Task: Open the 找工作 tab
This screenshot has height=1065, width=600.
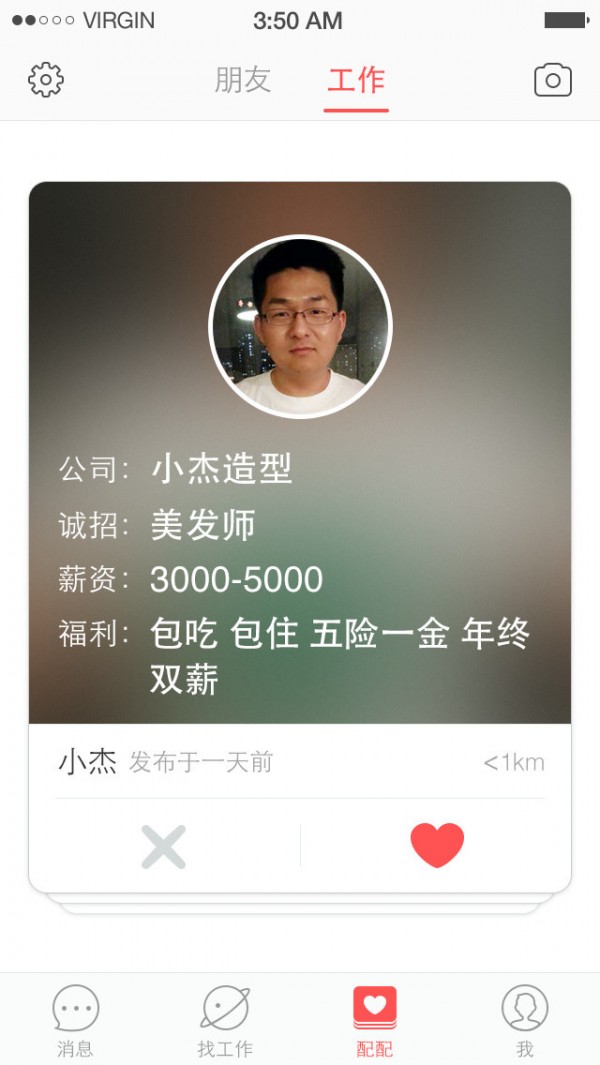Action: (x=225, y=1020)
